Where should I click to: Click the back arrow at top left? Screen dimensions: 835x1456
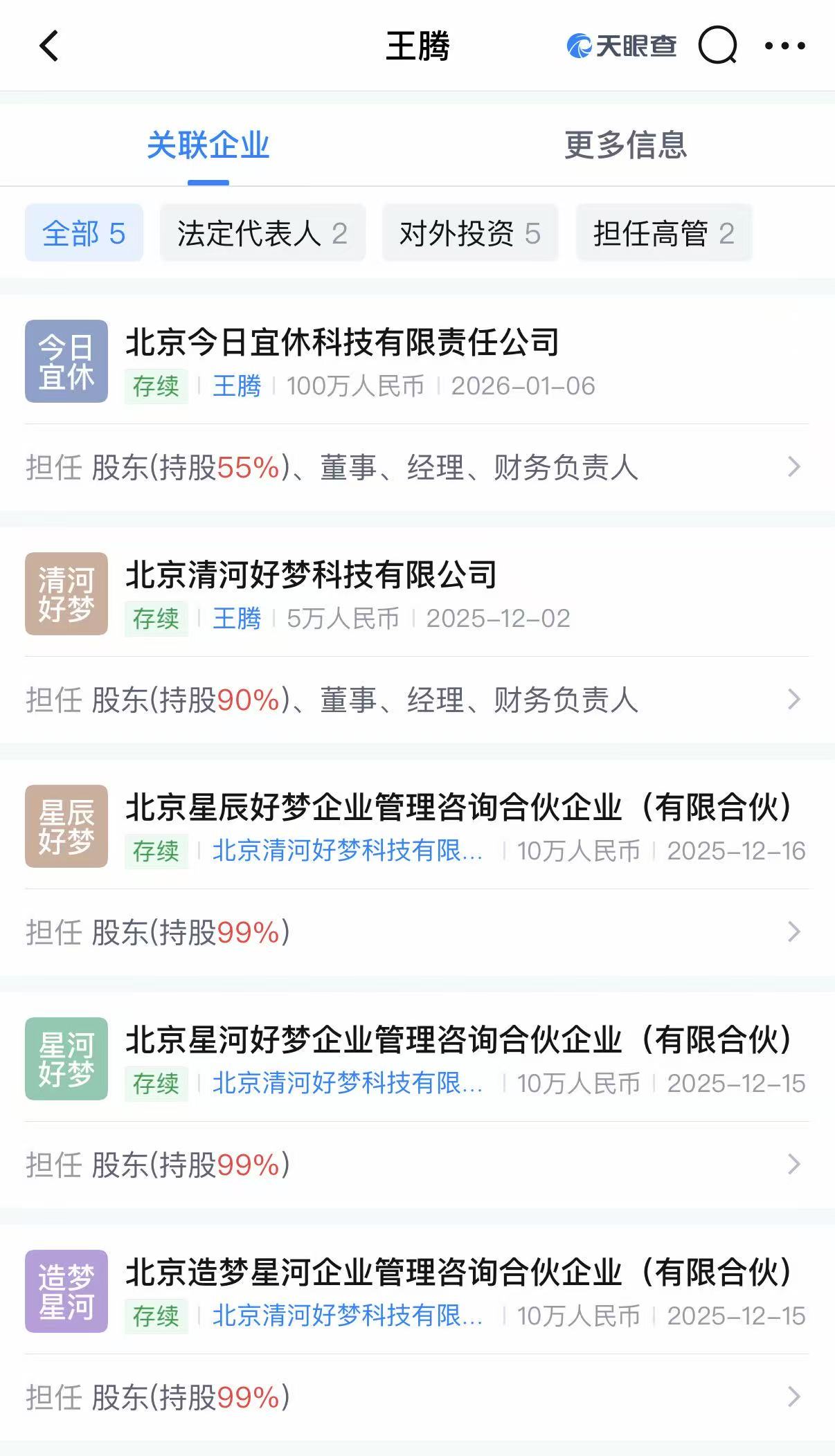pos(48,46)
